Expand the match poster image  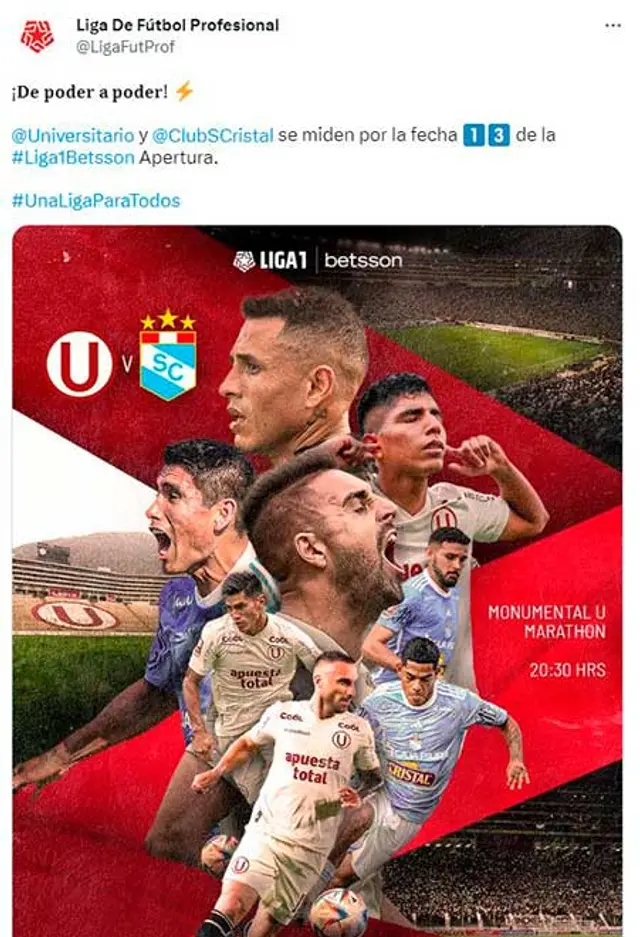click(317, 580)
